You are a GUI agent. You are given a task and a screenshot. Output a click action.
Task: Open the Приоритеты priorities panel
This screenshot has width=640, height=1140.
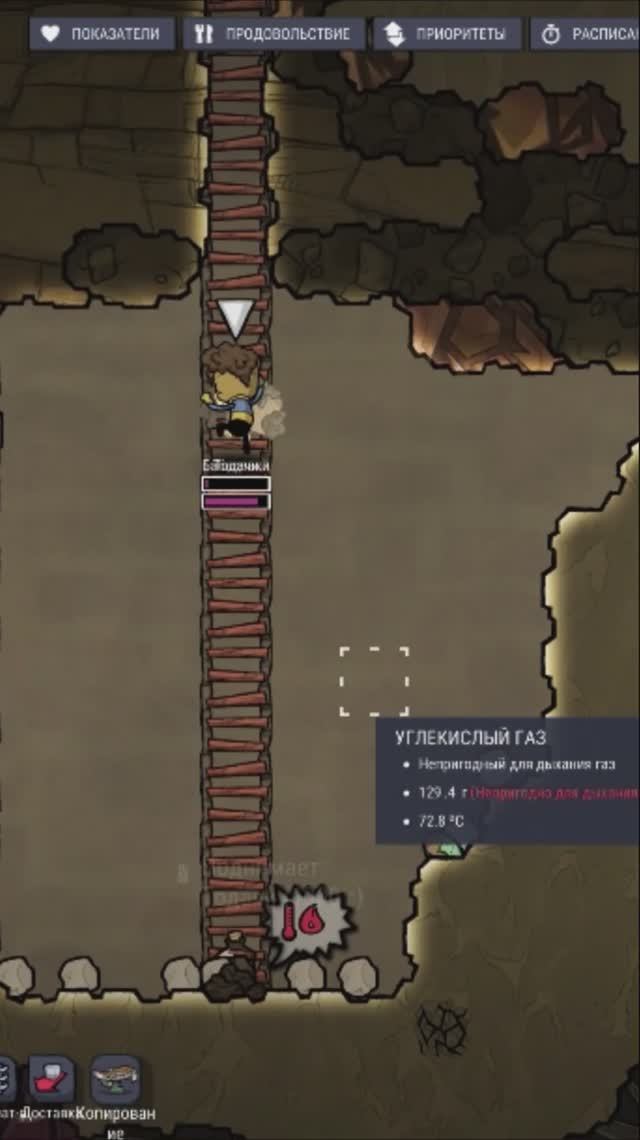(447, 34)
